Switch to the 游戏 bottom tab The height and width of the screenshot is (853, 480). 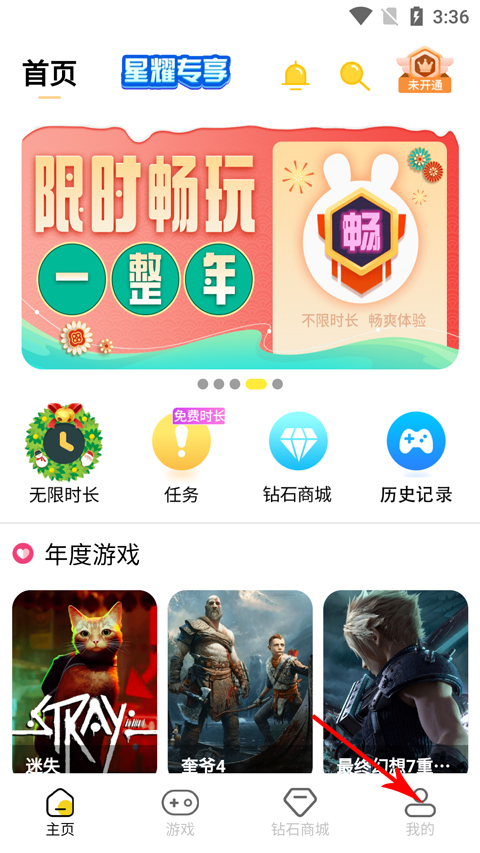click(x=180, y=812)
